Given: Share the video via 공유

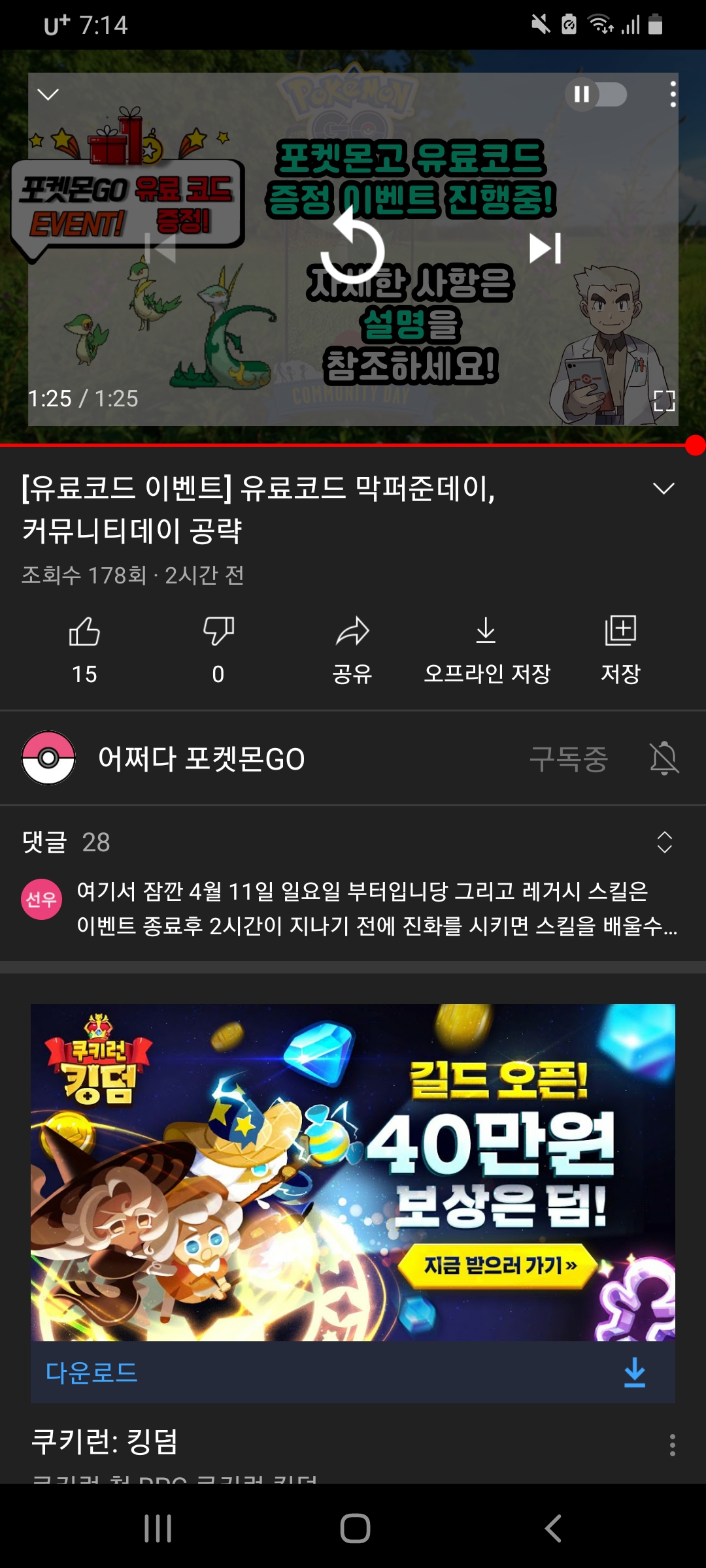Looking at the screenshot, I should pyautogui.click(x=352, y=632).
